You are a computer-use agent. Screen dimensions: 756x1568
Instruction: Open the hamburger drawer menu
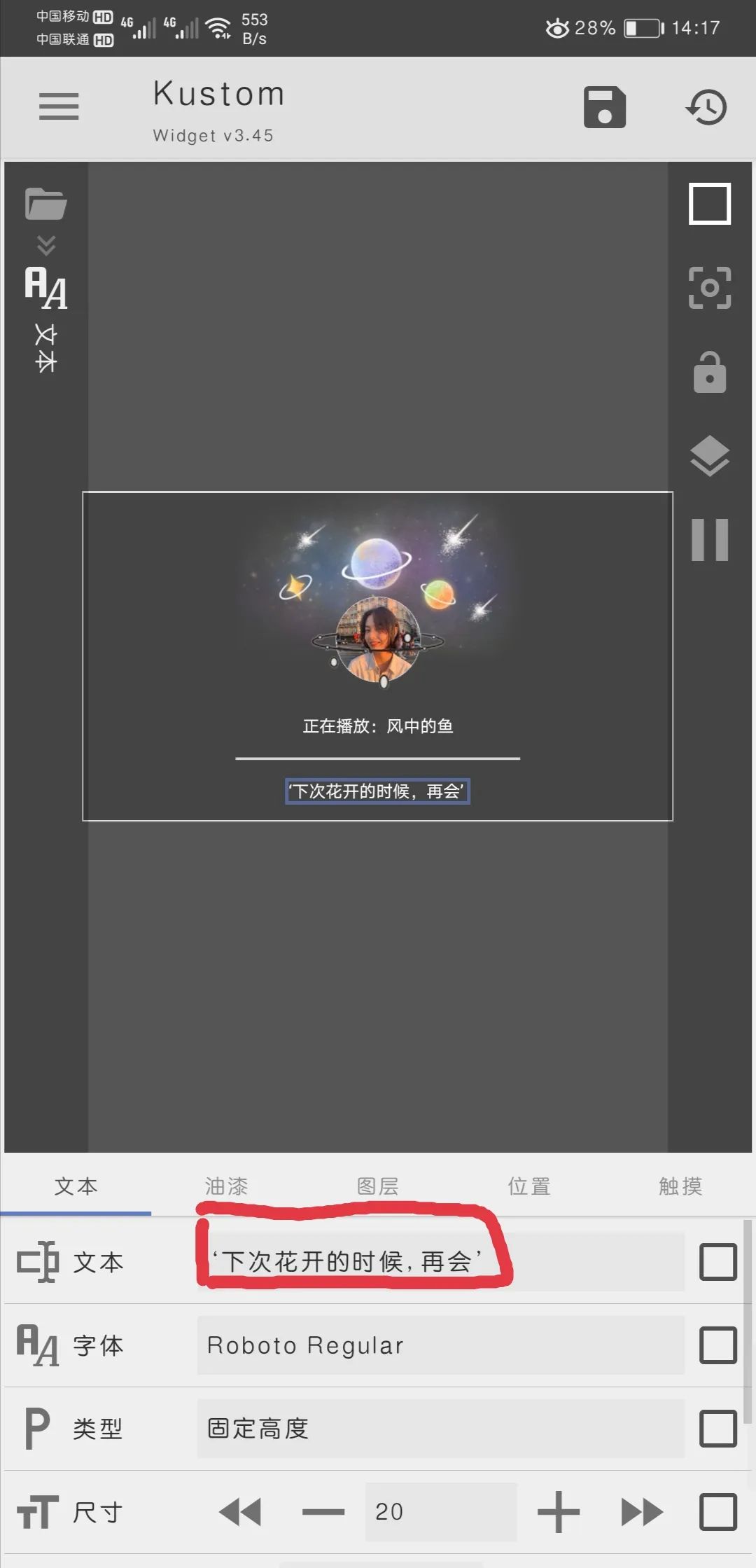(x=59, y=106)
